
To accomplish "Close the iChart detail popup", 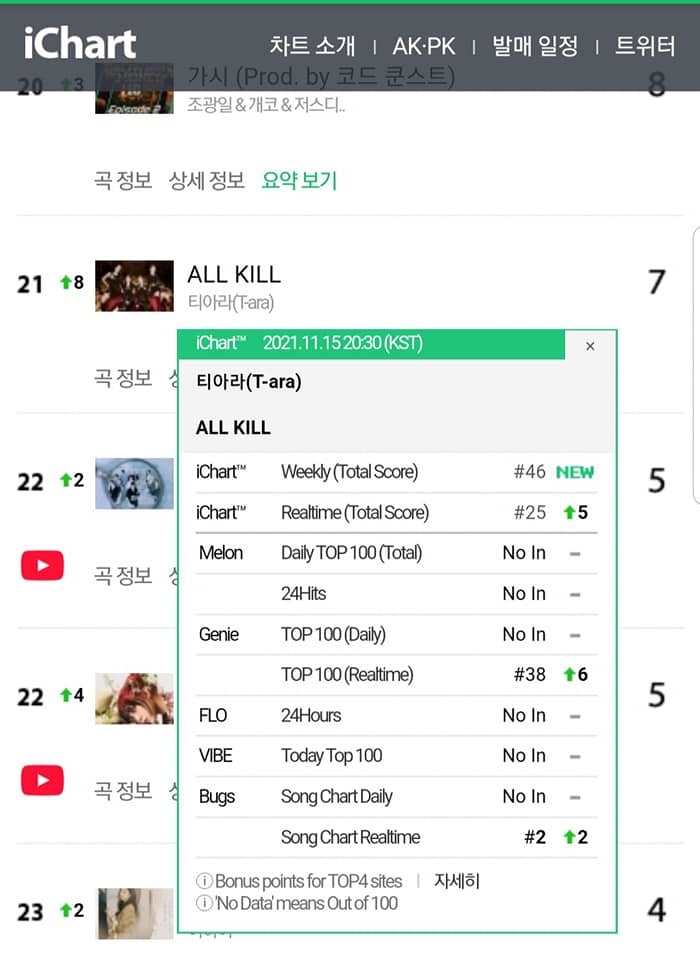I will [x=590, y=346].
